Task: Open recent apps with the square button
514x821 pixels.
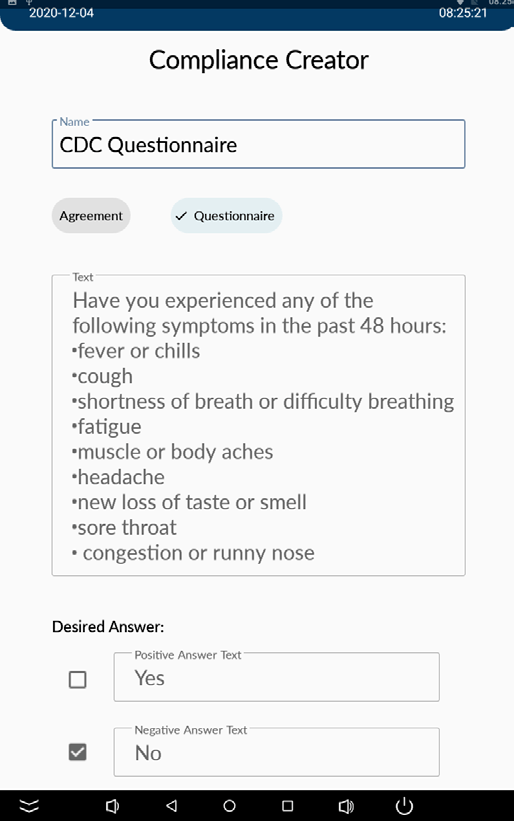Action: [x=287, y=806]
